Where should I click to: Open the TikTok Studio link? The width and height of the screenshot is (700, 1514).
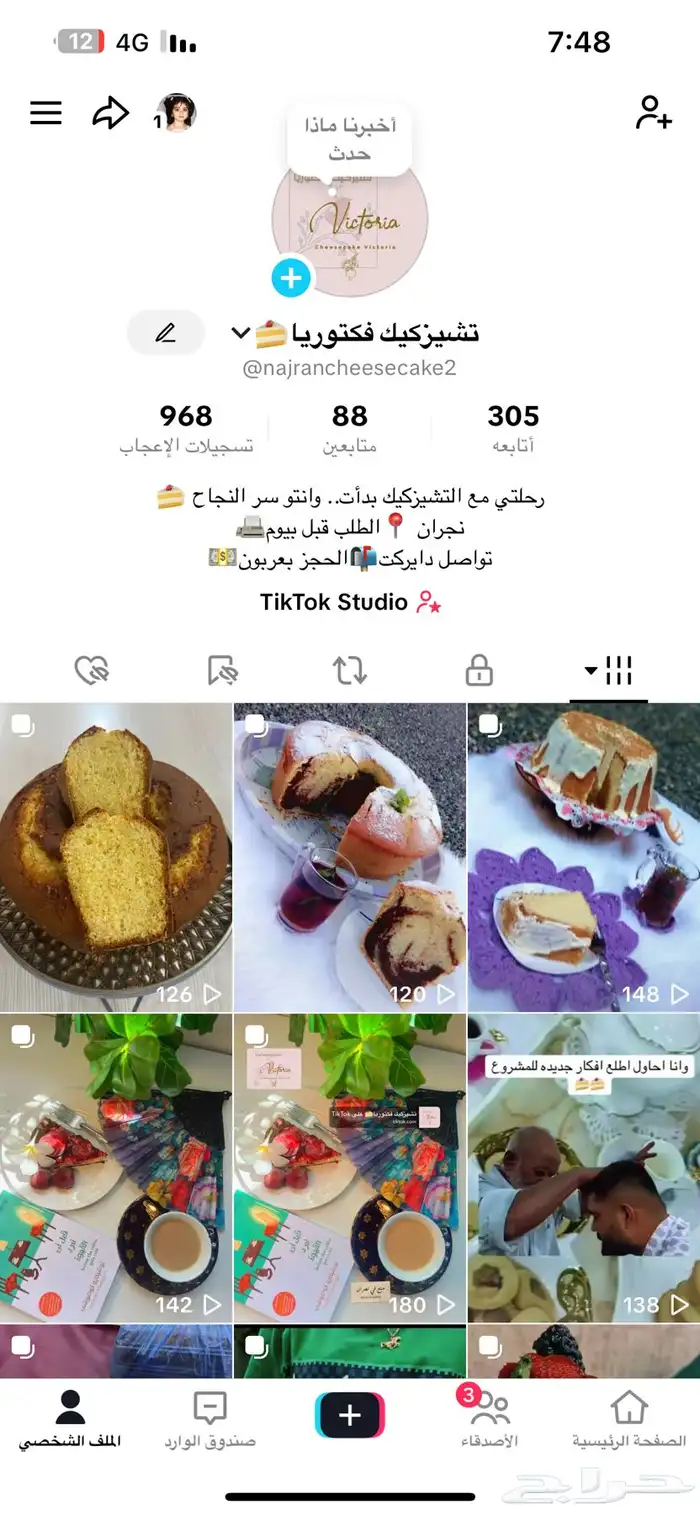pos(350,602)
